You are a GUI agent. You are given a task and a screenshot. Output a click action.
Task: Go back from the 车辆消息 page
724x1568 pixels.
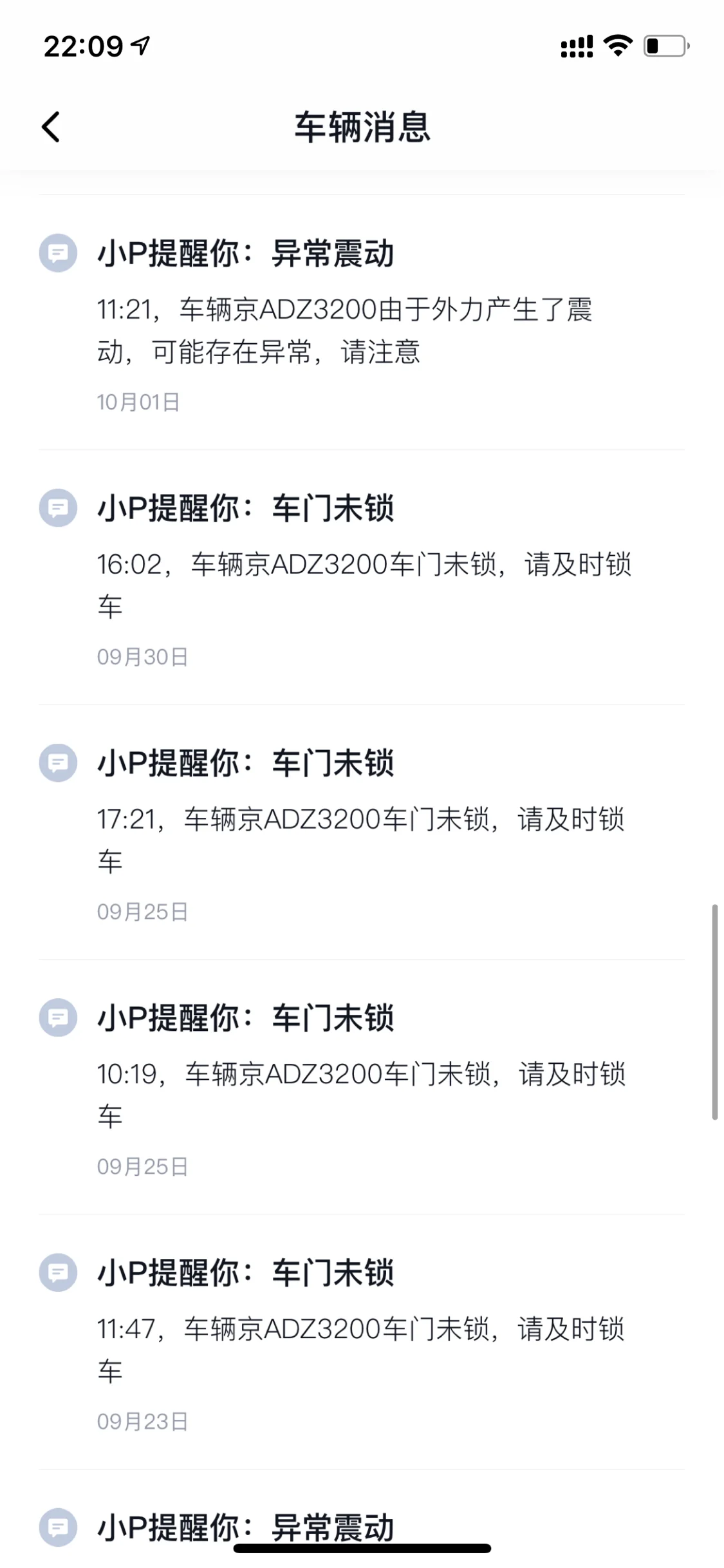pos(51,127)
